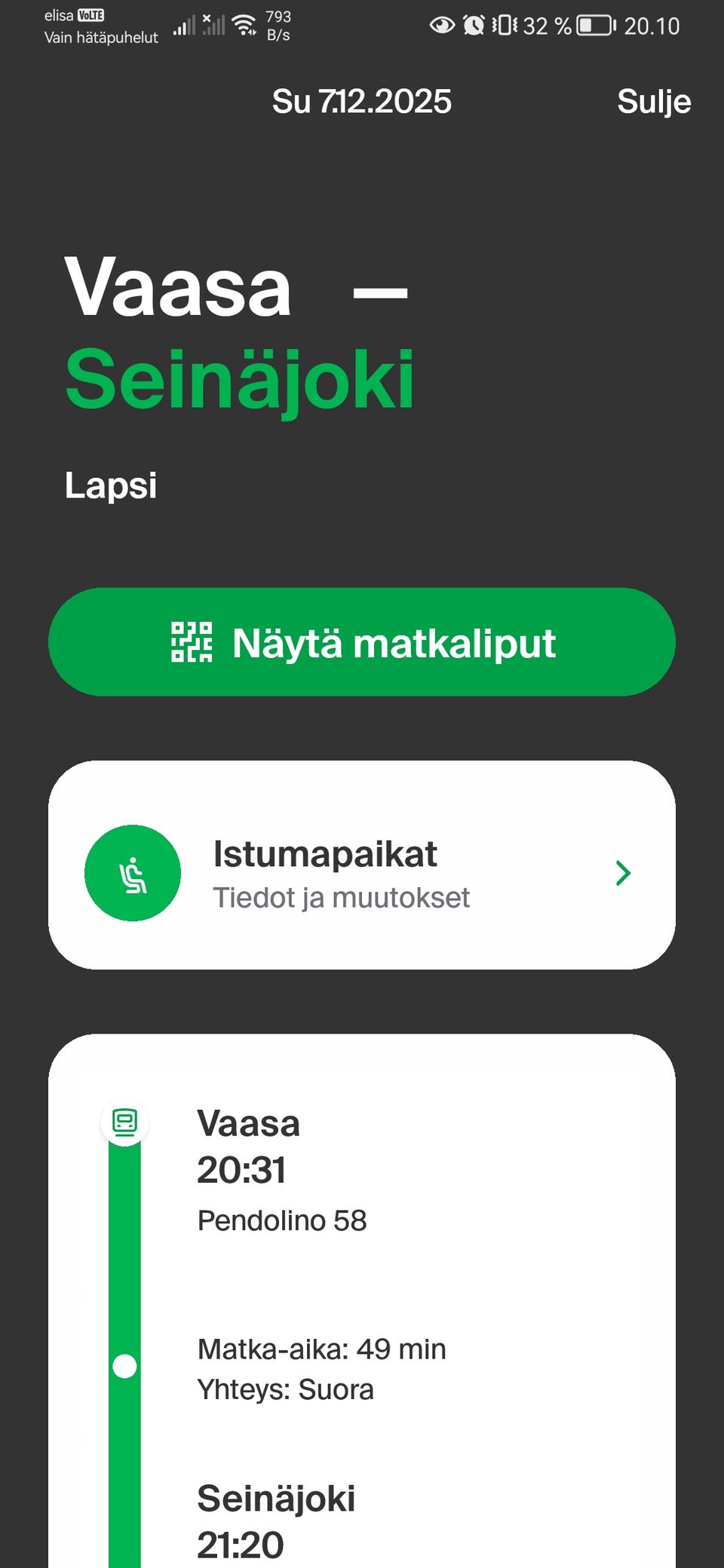Close the ticket view with Sulje
Screen dimensions: 724x1568
(655, 100)
